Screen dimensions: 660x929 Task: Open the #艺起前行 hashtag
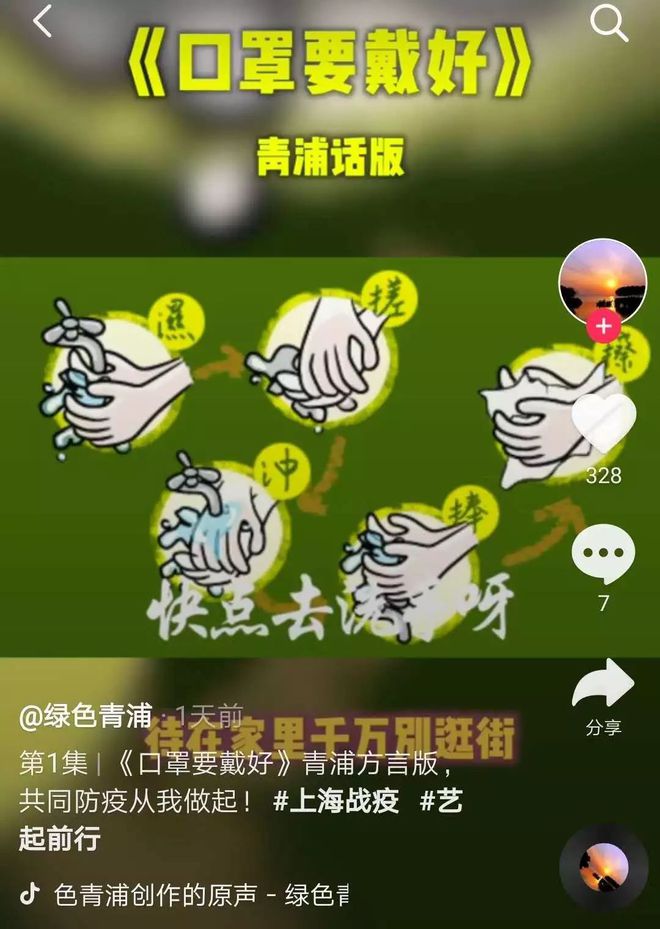click(60, 837)
